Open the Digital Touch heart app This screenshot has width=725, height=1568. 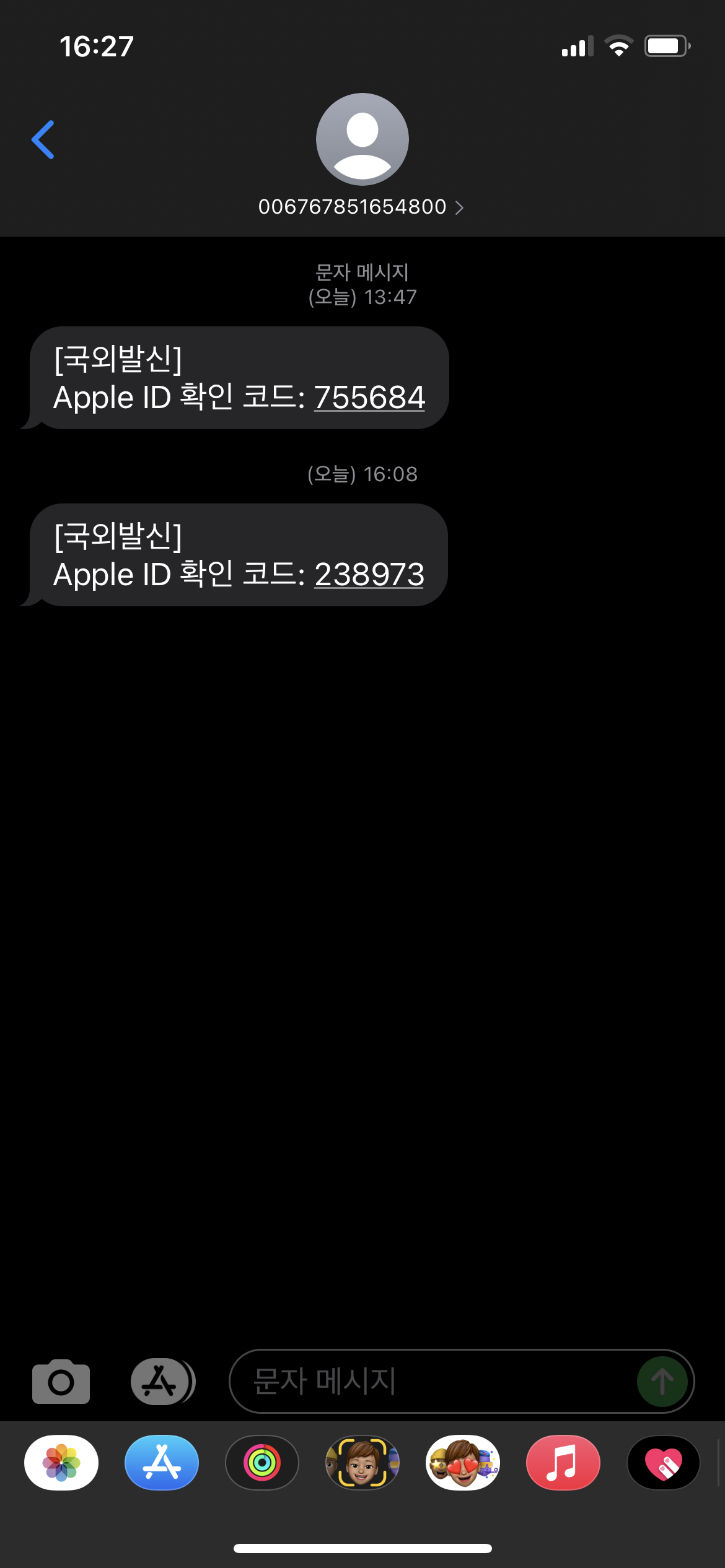point(663,1463)
